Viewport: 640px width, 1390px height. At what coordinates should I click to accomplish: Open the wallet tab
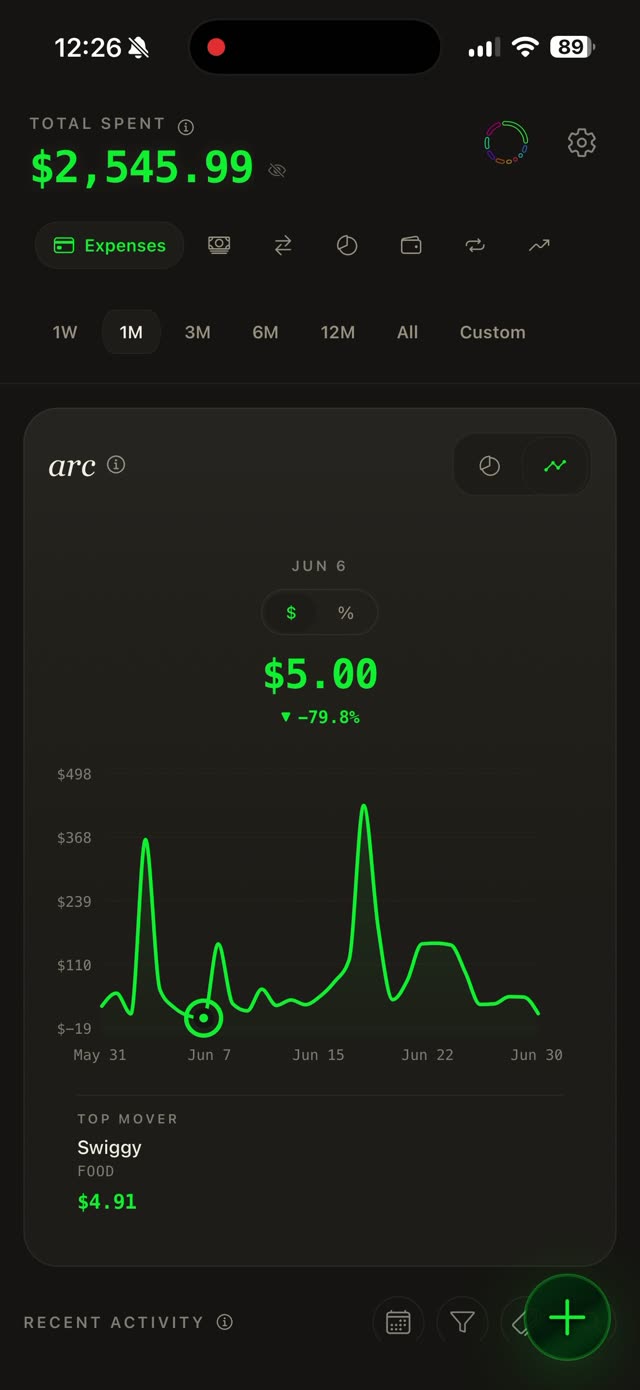[x=411, y=245]
